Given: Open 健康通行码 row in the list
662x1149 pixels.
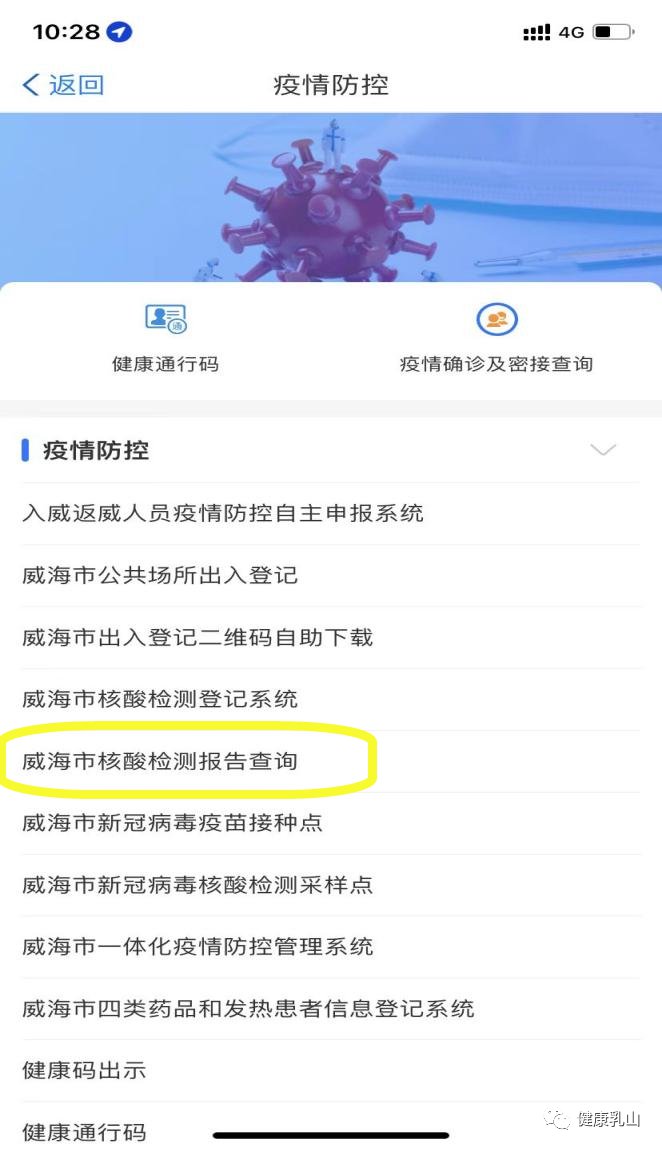Looking at the screenshot, I should (x=84, y=1132).
